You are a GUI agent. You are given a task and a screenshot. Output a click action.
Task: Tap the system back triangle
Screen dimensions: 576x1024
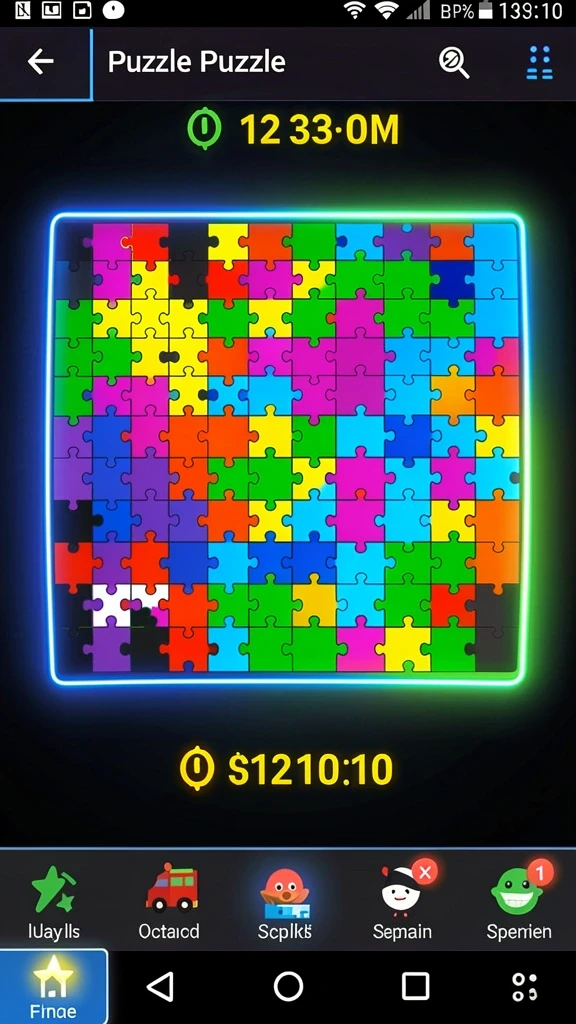coord(160,986)
